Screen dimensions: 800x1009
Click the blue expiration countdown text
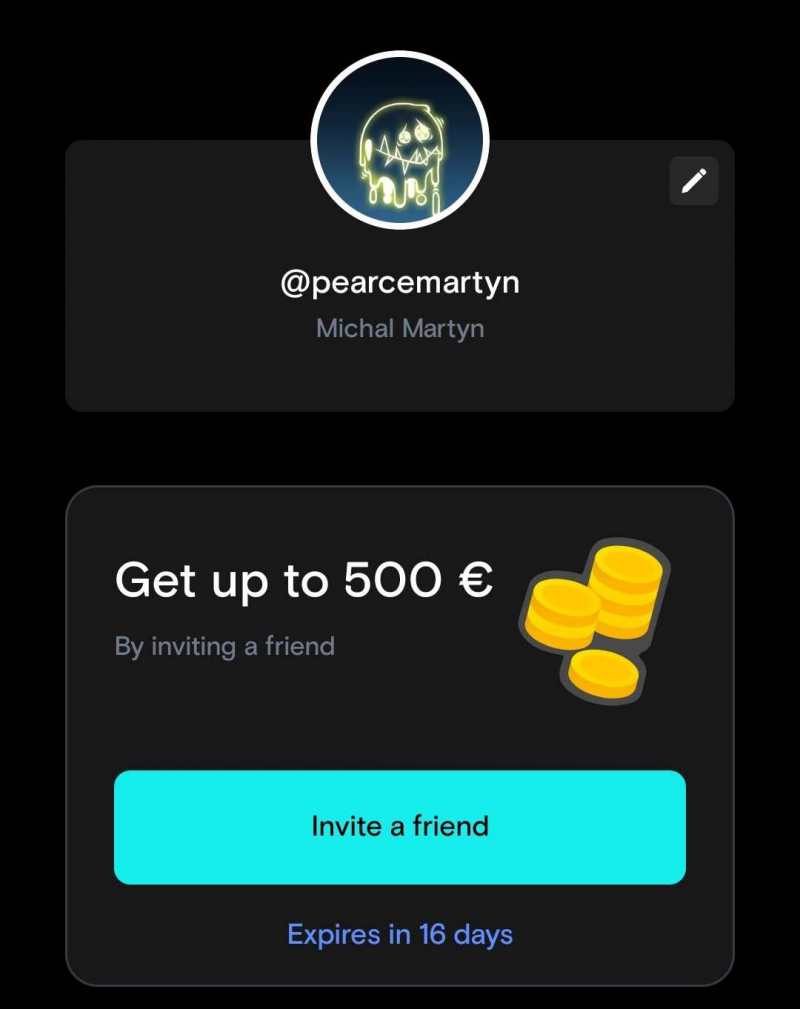400,934
